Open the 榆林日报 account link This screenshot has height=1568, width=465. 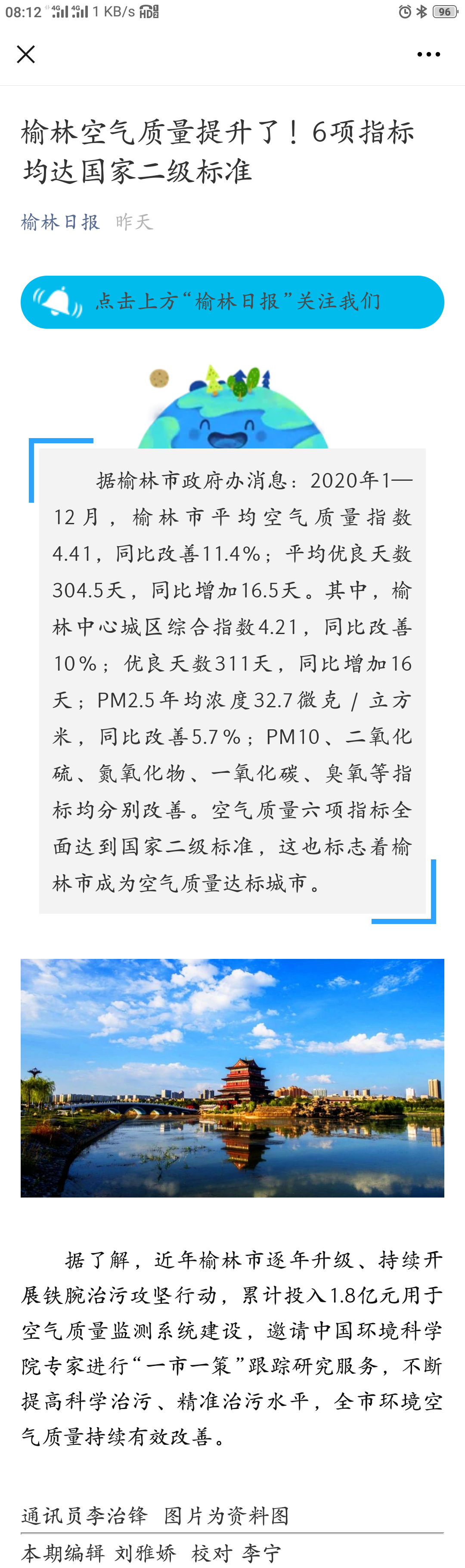60,221
